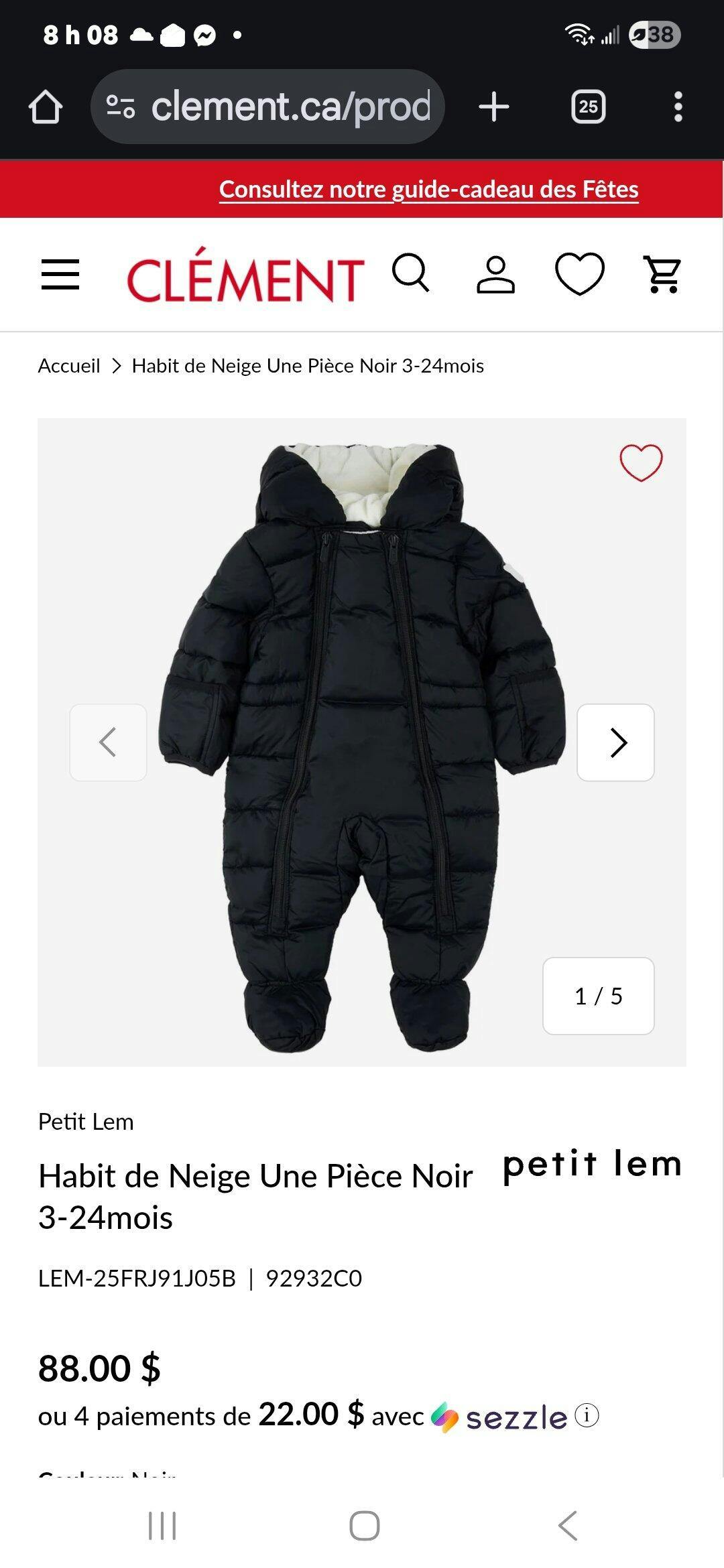Open the holiday gift guide link
Screen dimensions: 724x1568
(x=428, y=189)
